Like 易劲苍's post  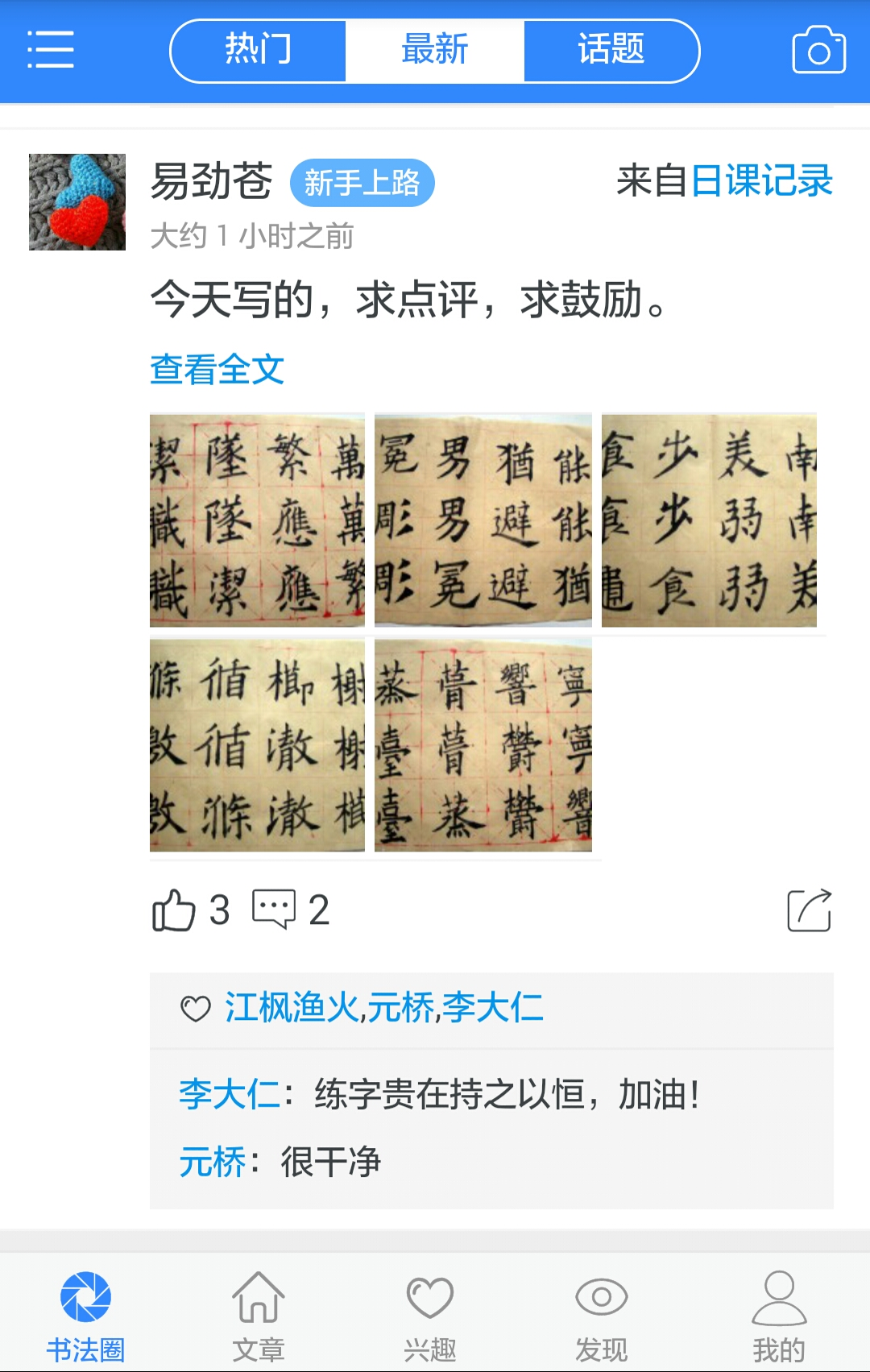175,910
